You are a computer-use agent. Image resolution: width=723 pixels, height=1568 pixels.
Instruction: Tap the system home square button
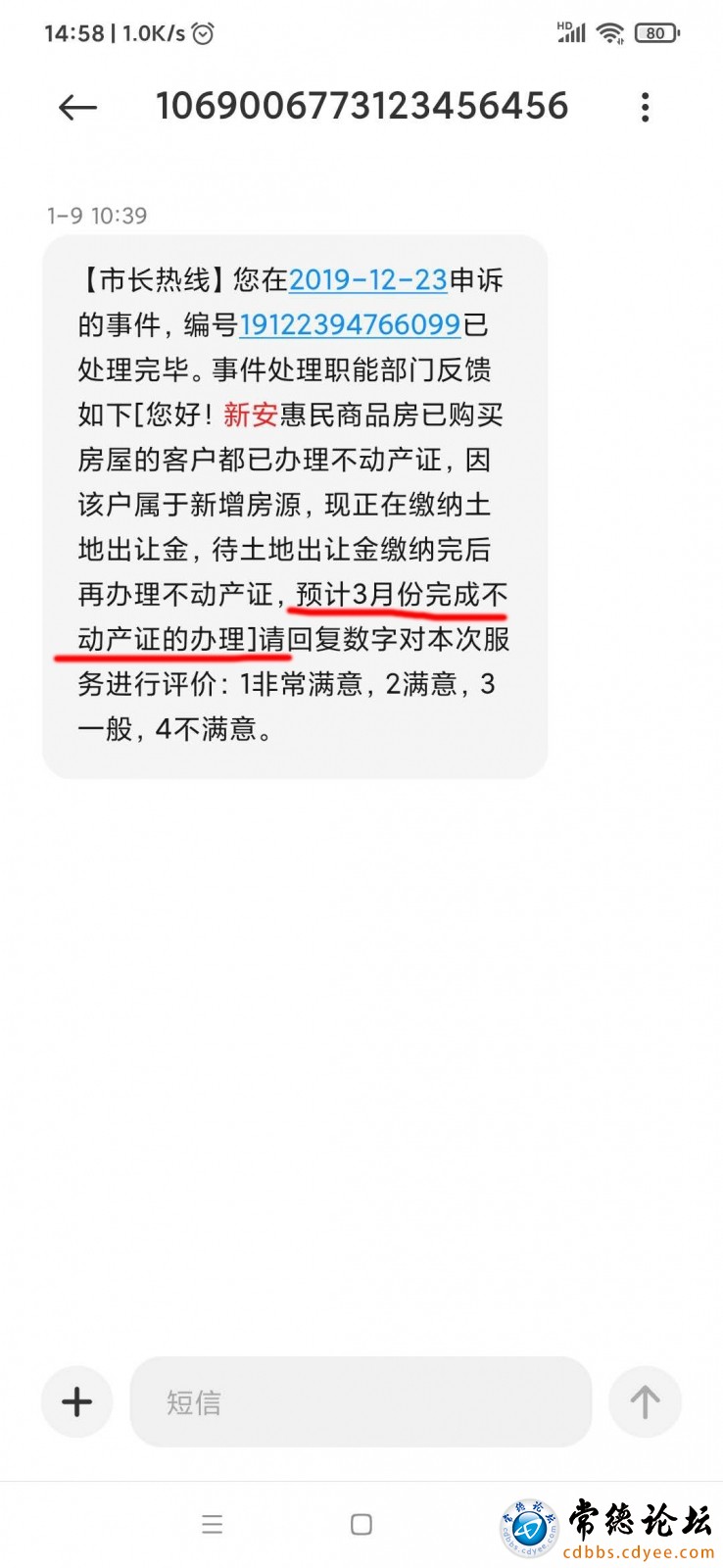point(361,1524)
